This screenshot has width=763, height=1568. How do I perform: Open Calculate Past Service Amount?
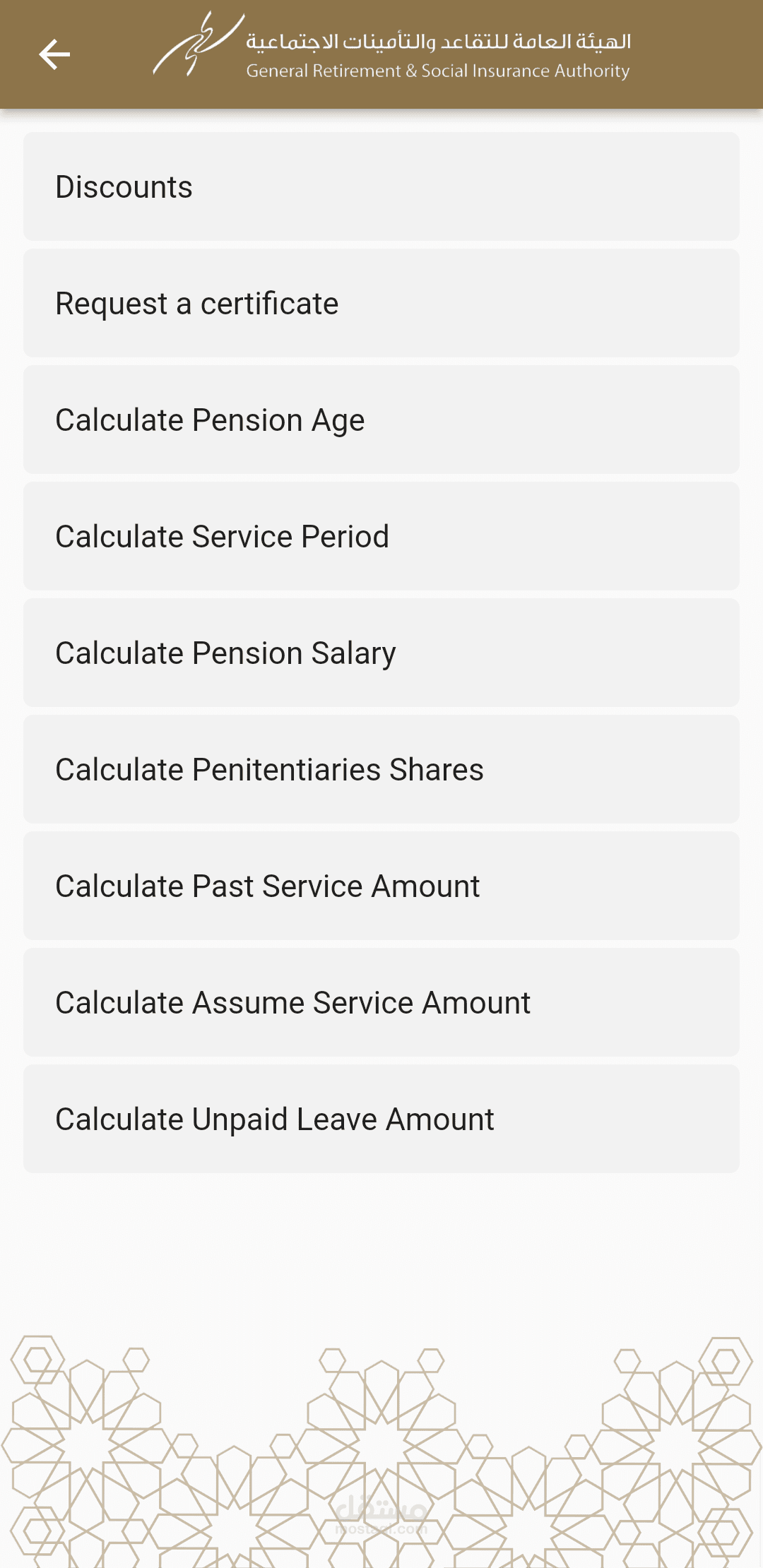(381, 886)
